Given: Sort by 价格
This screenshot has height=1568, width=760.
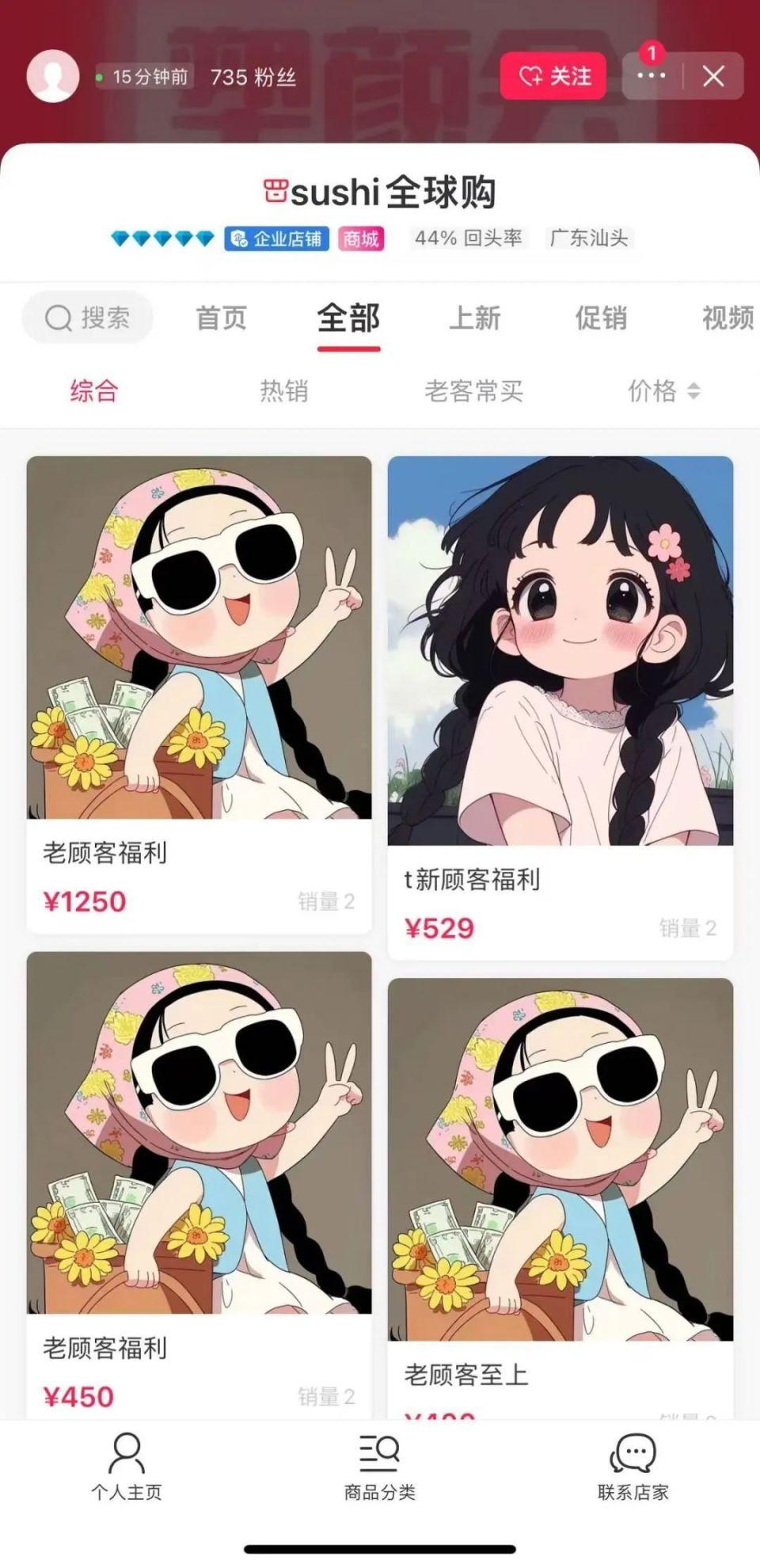Looking at the screenshot, I should [x=663, y=390].
